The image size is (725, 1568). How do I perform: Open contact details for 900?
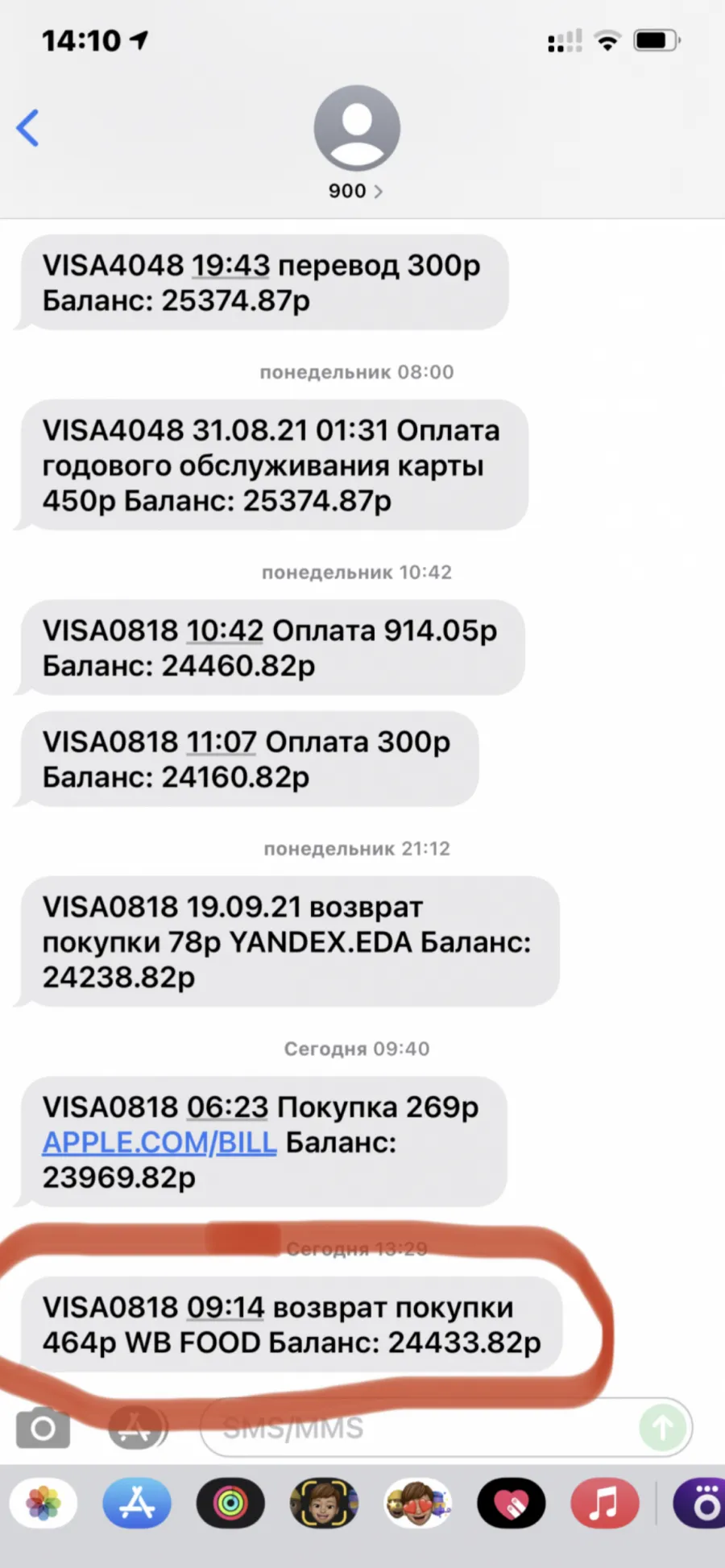pos(356,143)
